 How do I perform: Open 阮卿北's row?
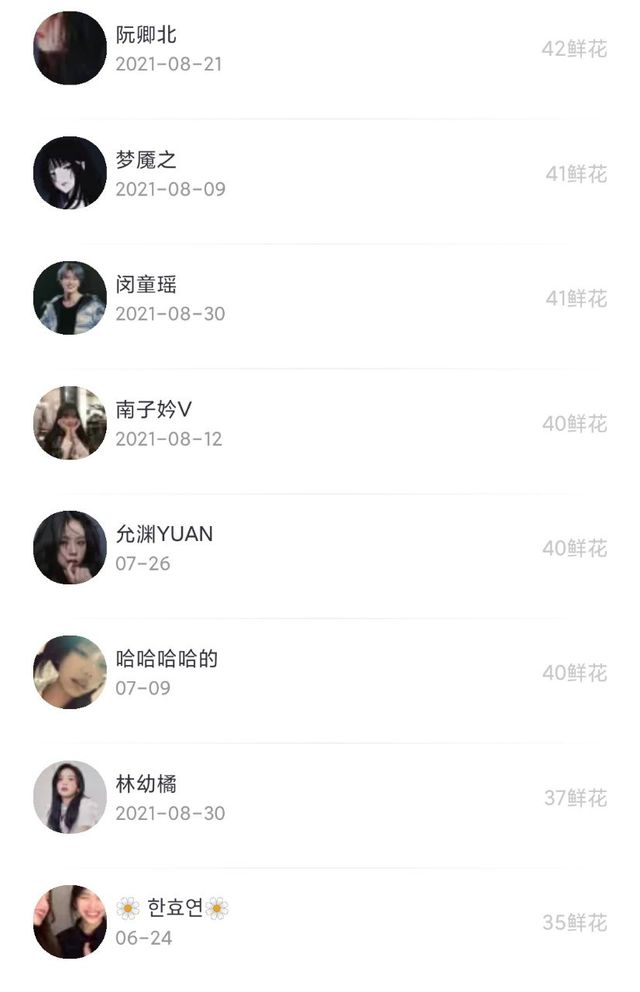pyautogui.click(x=320, y=48)
